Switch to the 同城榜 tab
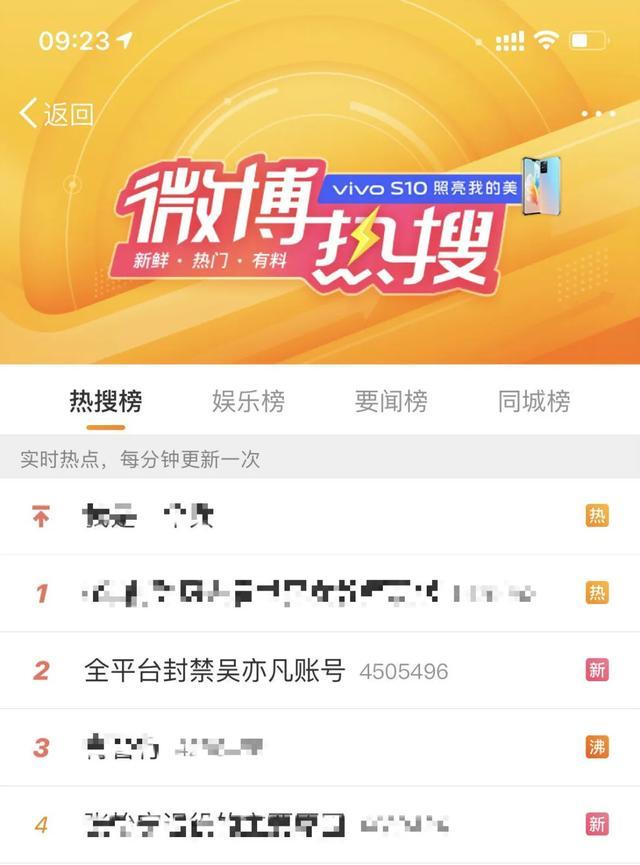This screenshot has width=640, height=865. (x=534, y=402)
